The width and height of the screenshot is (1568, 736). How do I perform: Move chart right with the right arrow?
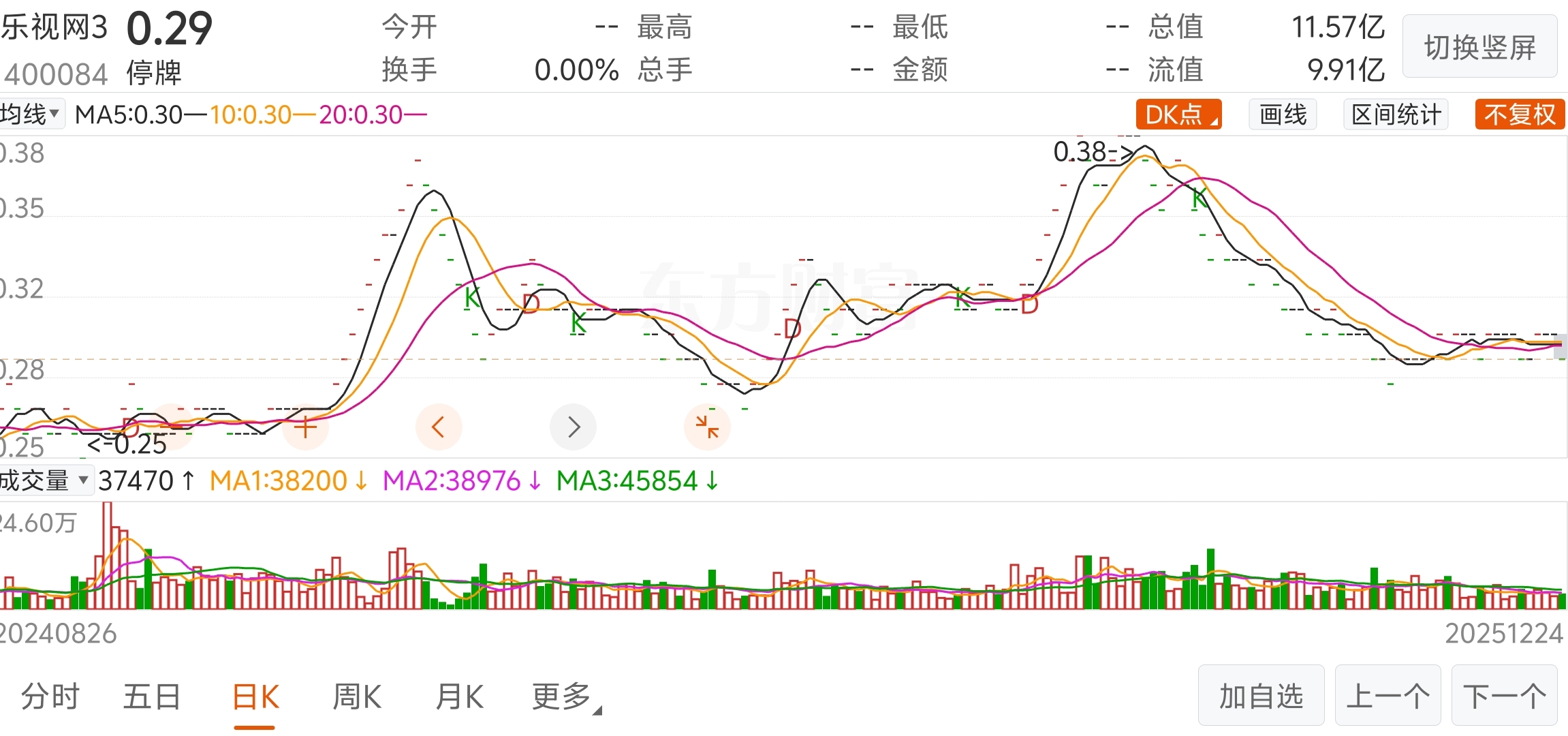pos(573,427)
